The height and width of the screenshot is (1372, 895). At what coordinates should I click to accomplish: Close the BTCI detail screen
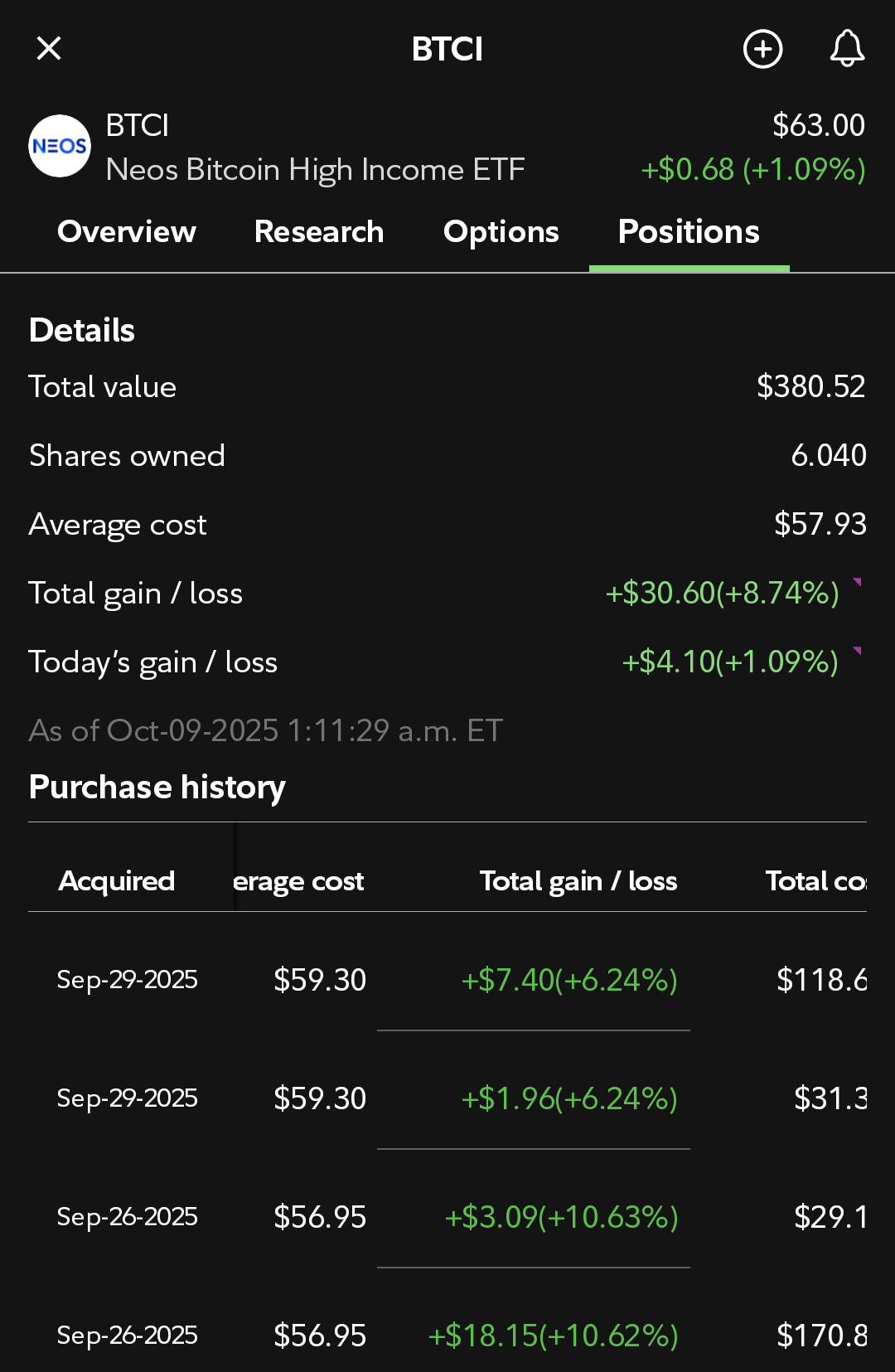50,49
